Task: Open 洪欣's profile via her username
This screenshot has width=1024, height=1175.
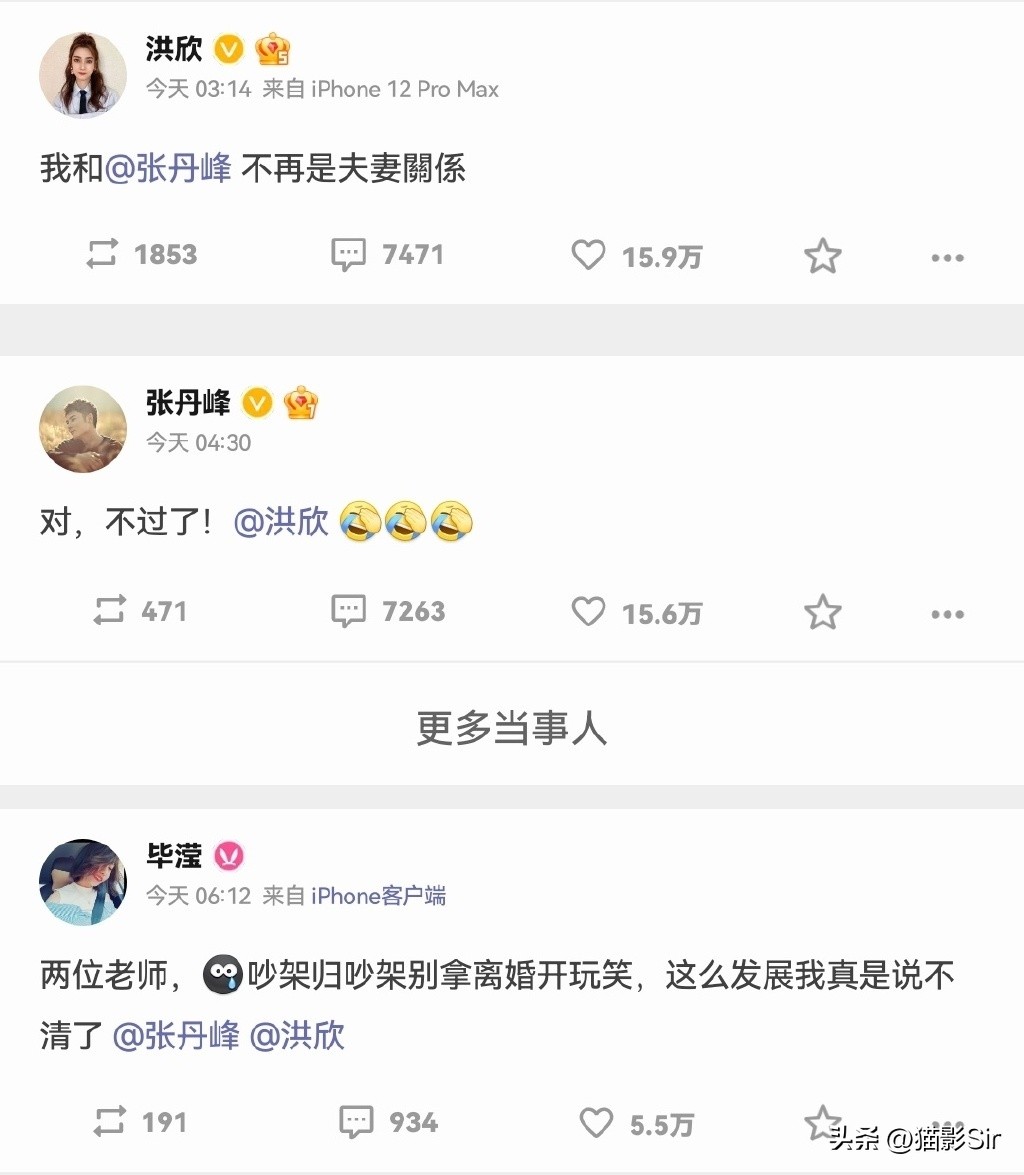Action: pos(174,49)
